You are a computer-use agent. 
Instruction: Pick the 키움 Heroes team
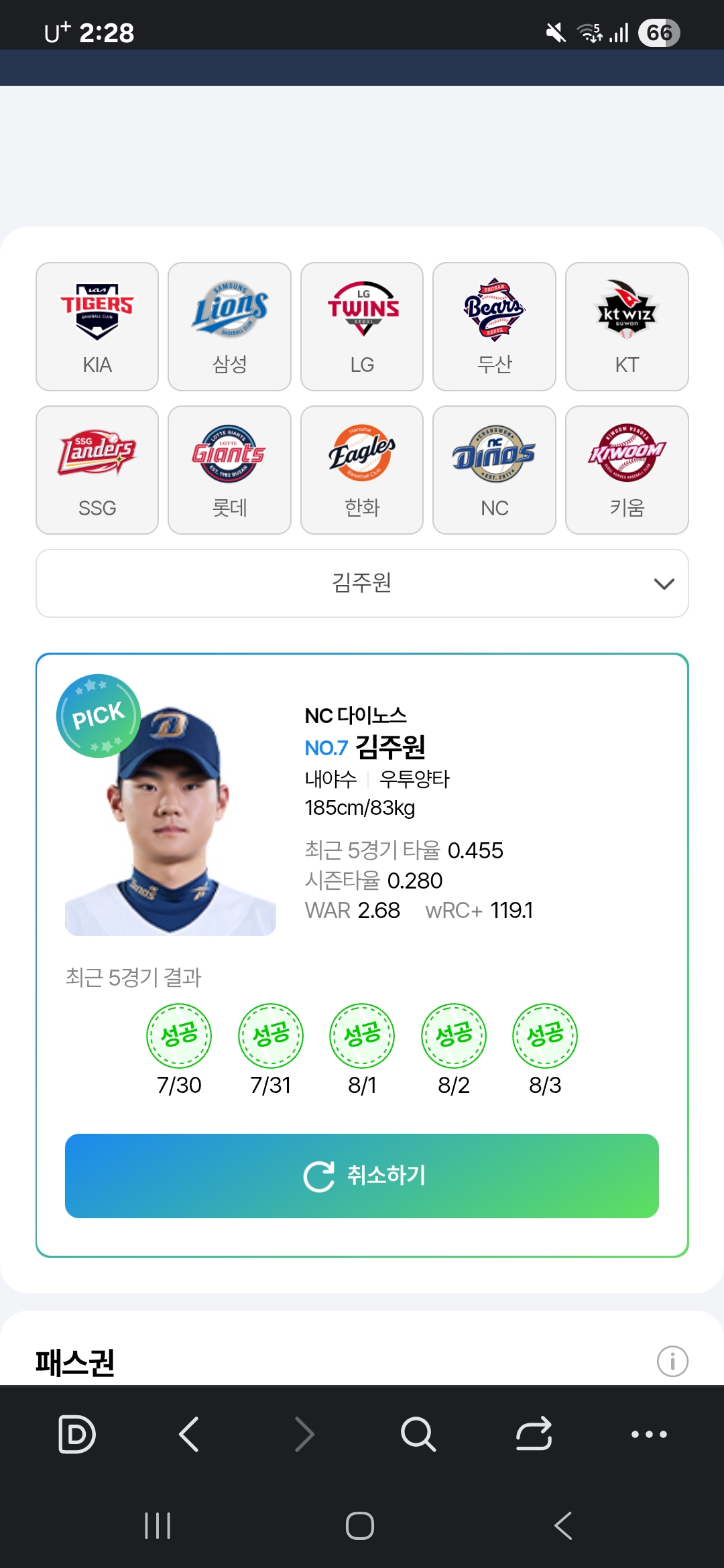[627, 470]
